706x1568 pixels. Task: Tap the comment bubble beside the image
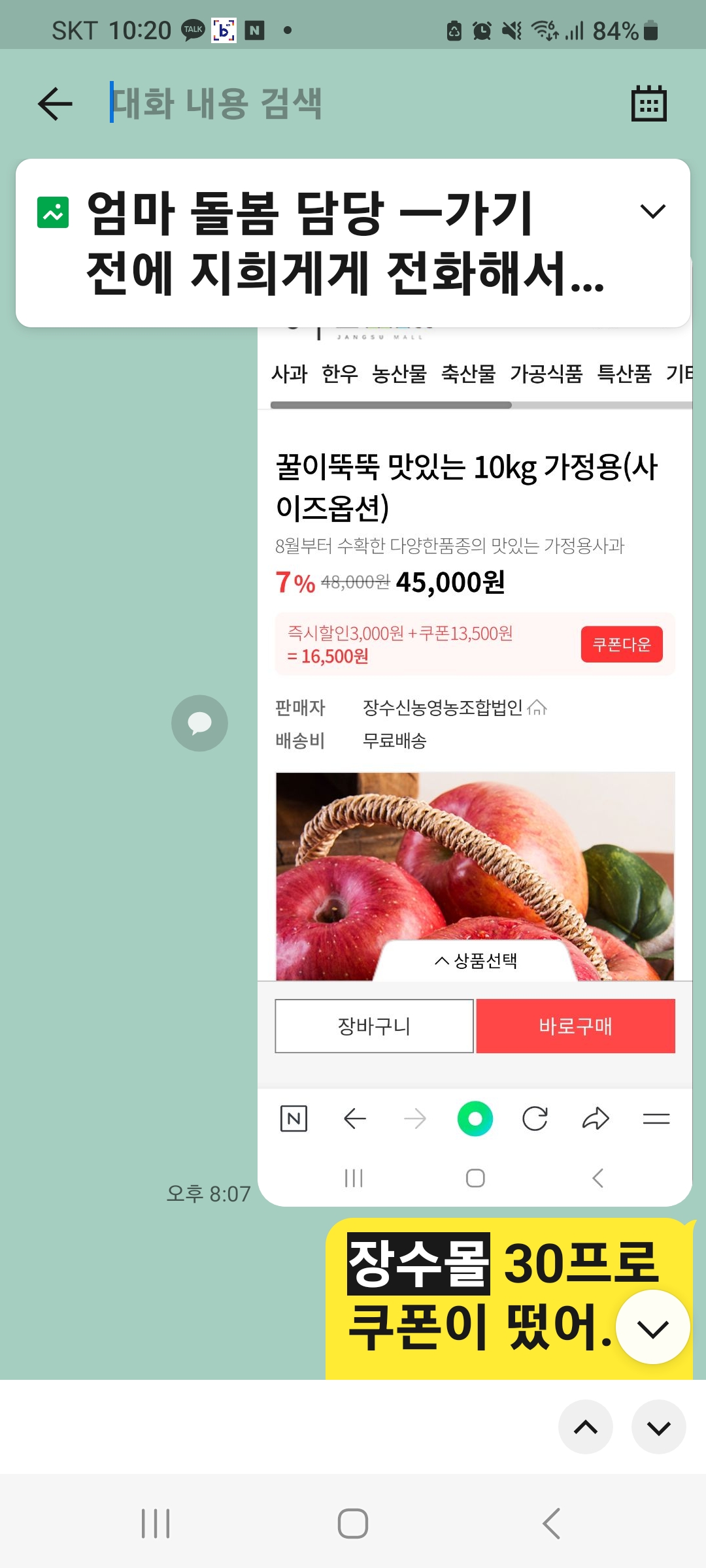(199, 723)
